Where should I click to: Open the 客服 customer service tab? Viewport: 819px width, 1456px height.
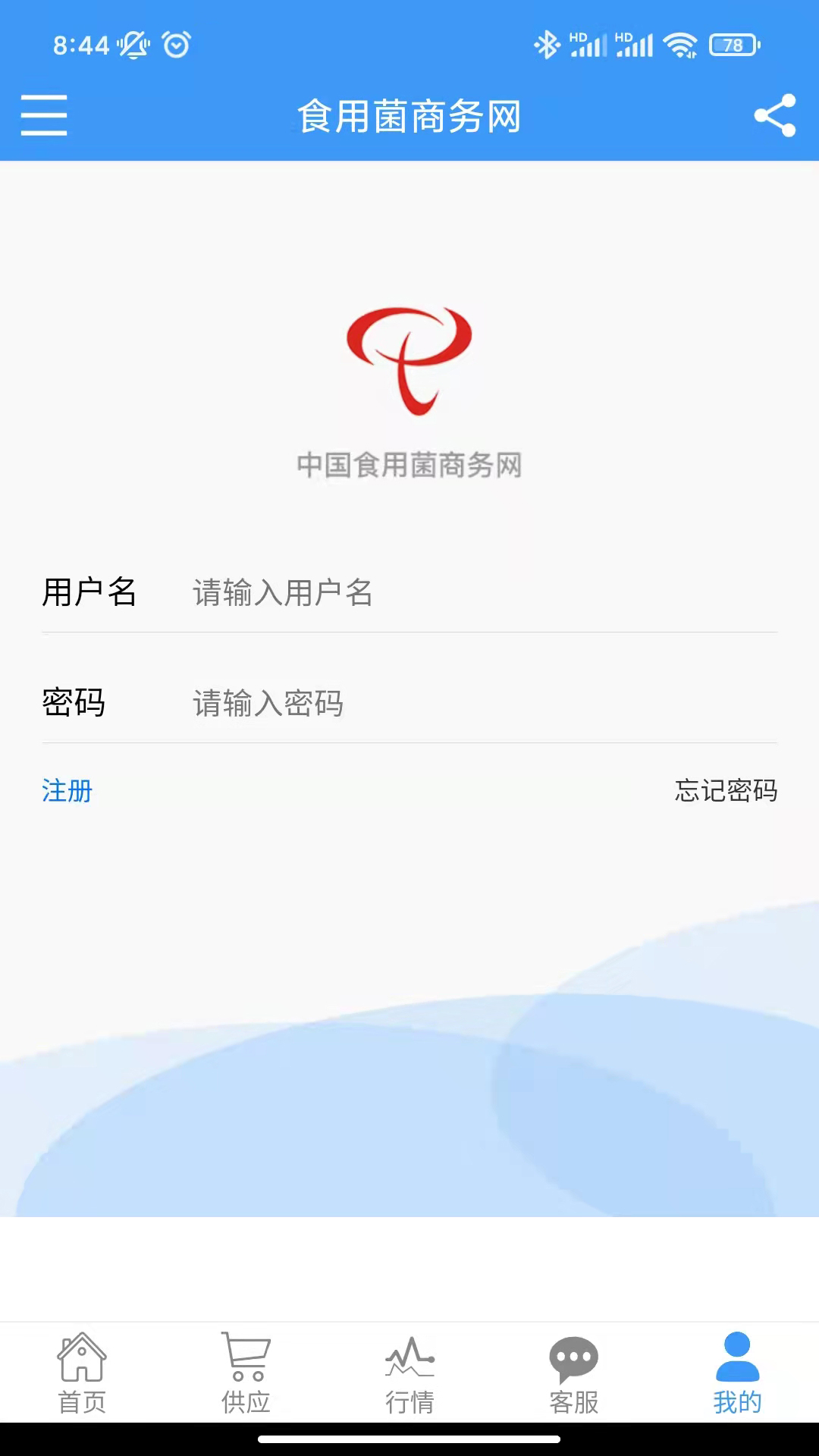tap(573, 1373)
